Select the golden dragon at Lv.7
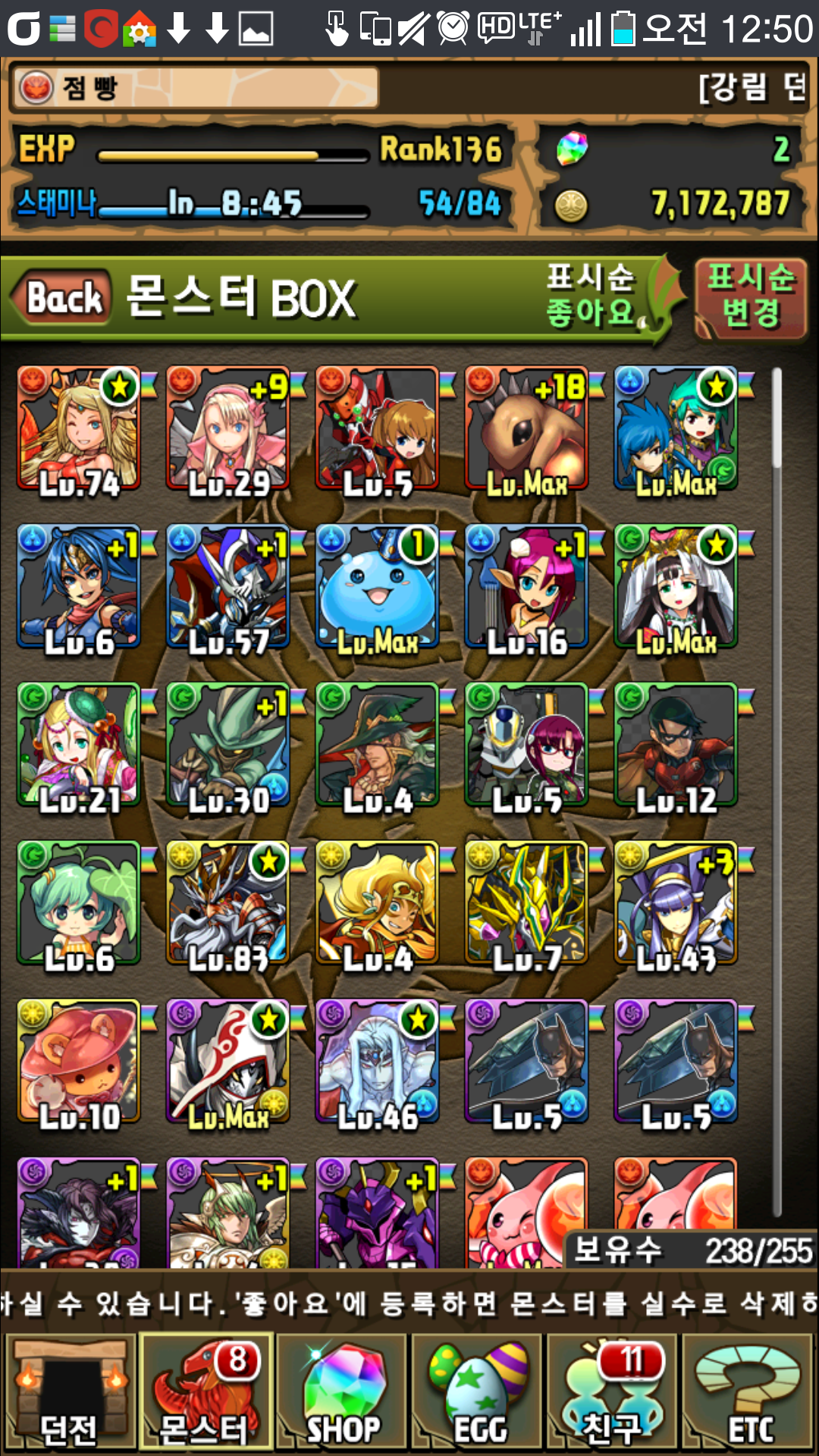 (x=527, y=903)
